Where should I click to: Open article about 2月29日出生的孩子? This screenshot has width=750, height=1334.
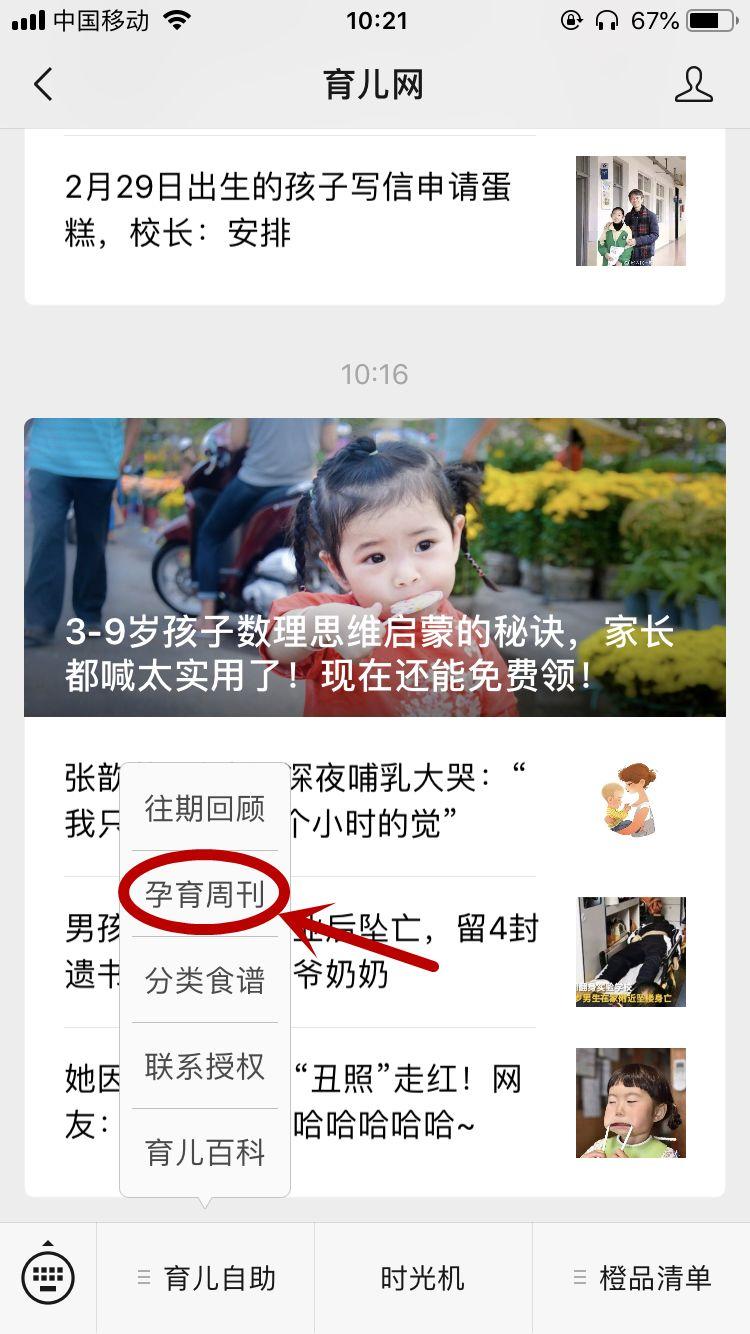[x=374, y=211]
